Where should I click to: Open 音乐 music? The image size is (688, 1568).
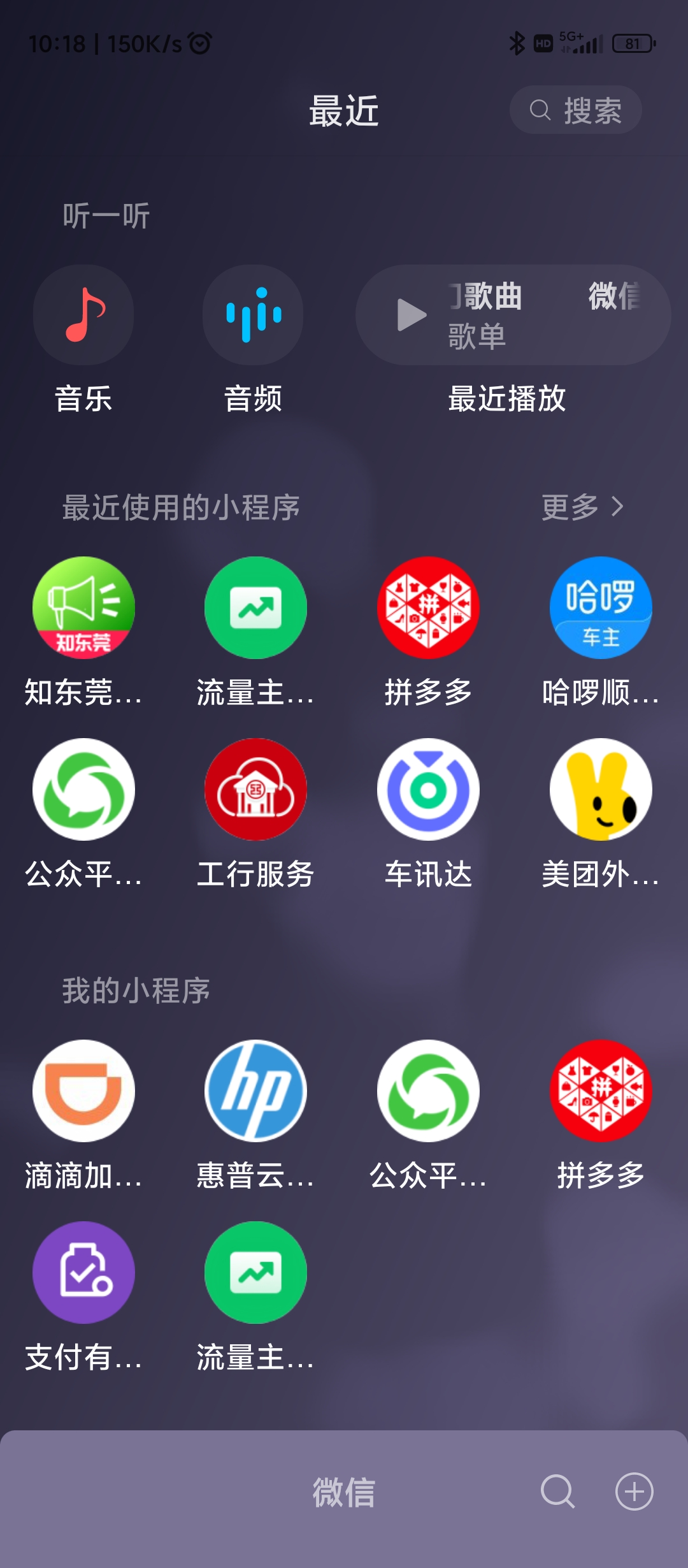tap(83, 315)
